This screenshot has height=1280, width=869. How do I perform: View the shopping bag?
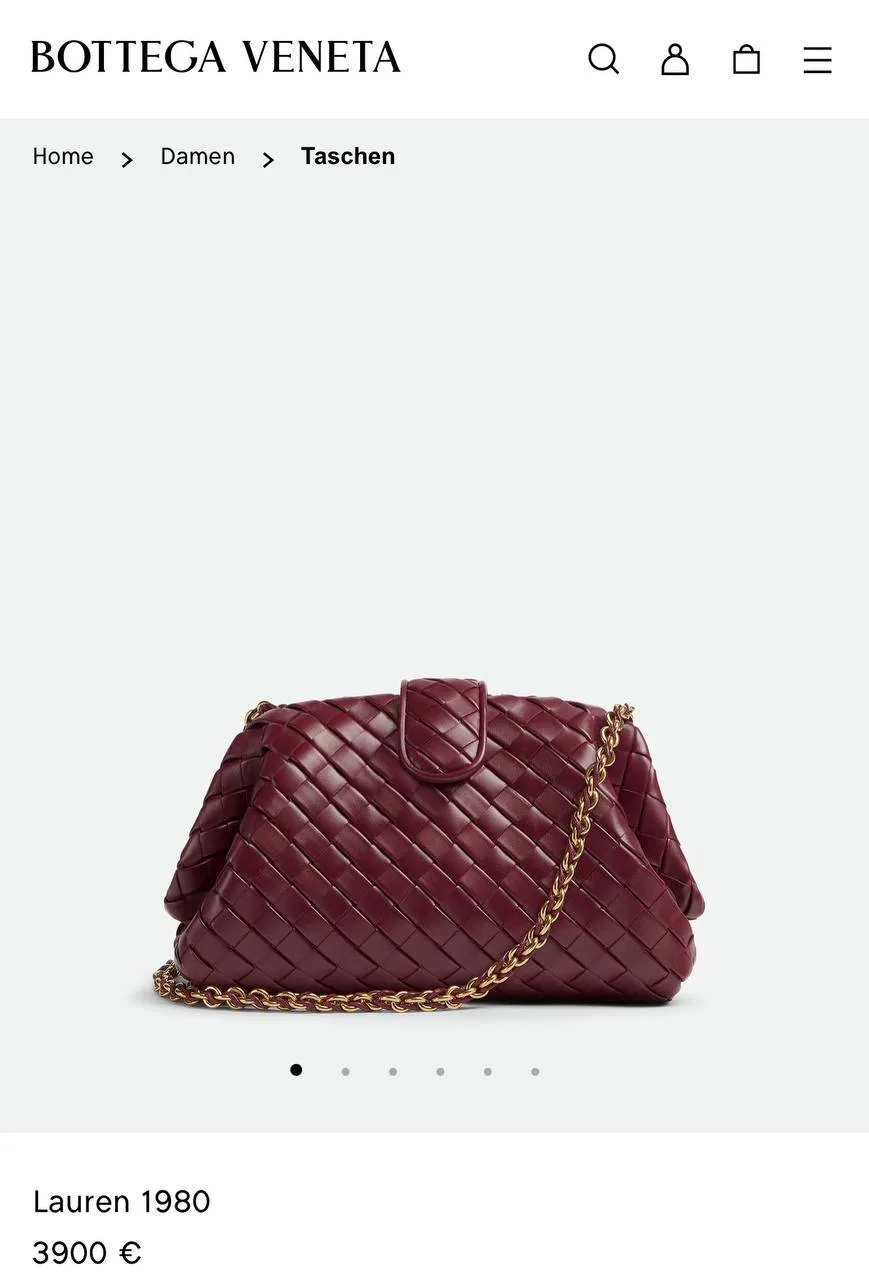746,60
